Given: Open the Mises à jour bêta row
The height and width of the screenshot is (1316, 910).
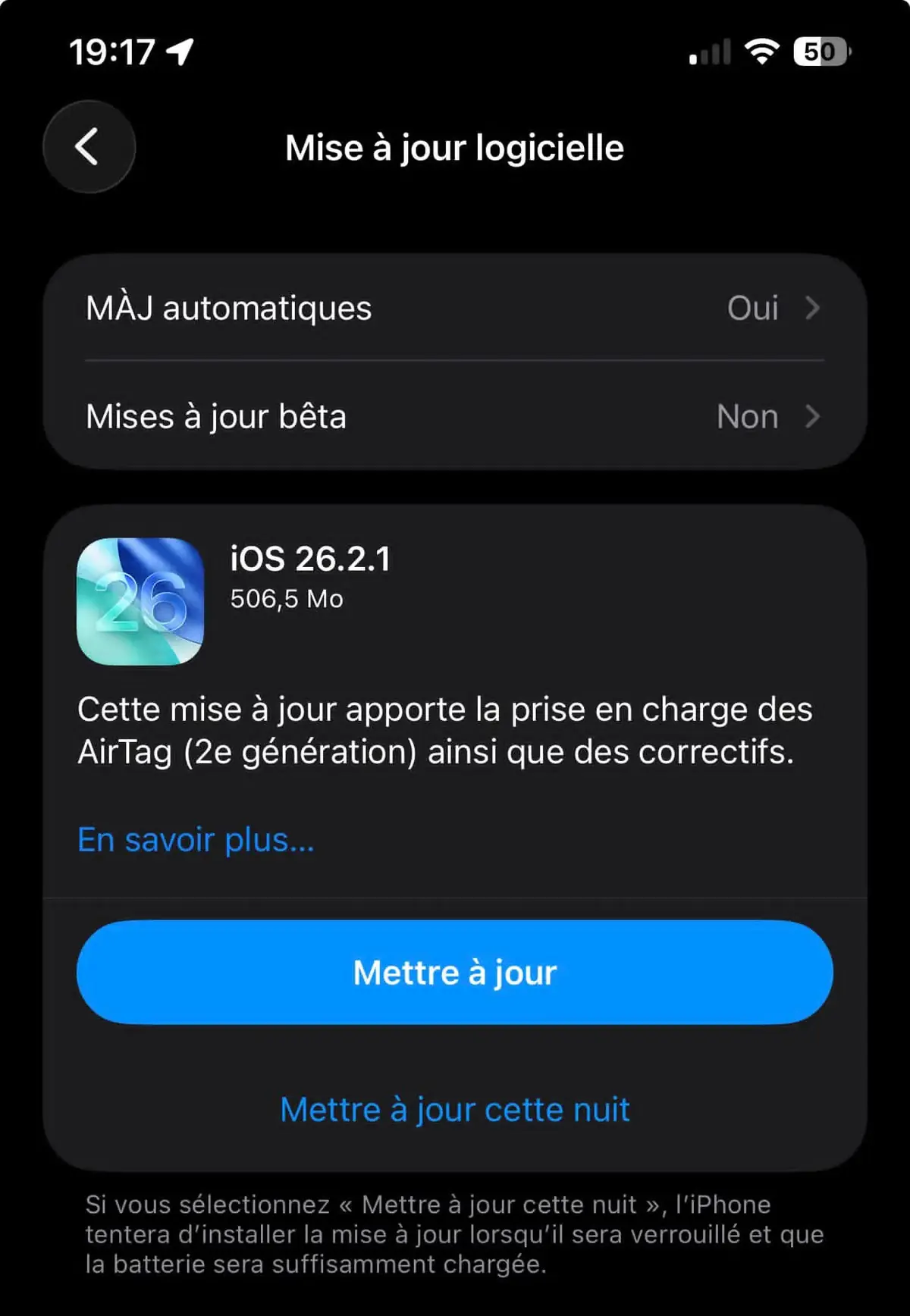Looking at the screenshot, I should (455, 416).
